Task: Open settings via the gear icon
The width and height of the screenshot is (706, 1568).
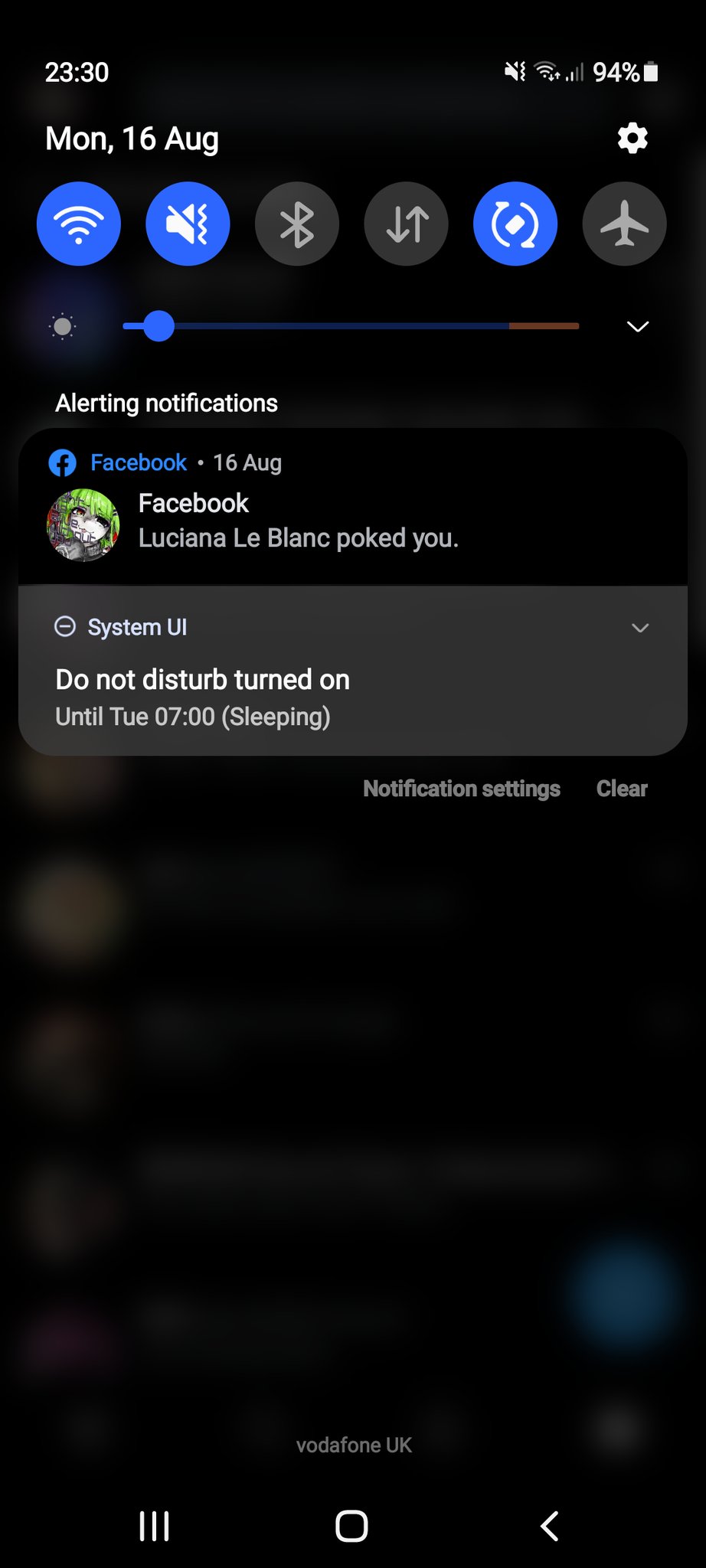Action: coord(632,139)
